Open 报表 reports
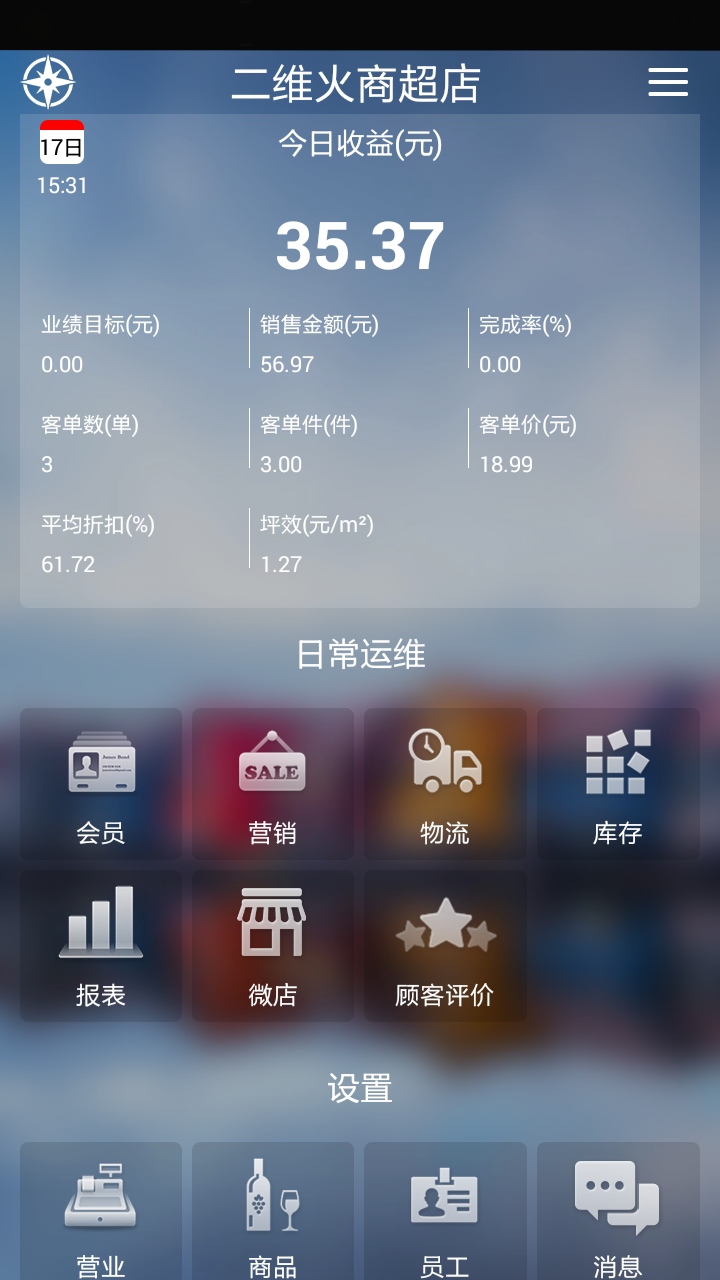Viewport: 720px width, 1280px height. tap(101, 946)
